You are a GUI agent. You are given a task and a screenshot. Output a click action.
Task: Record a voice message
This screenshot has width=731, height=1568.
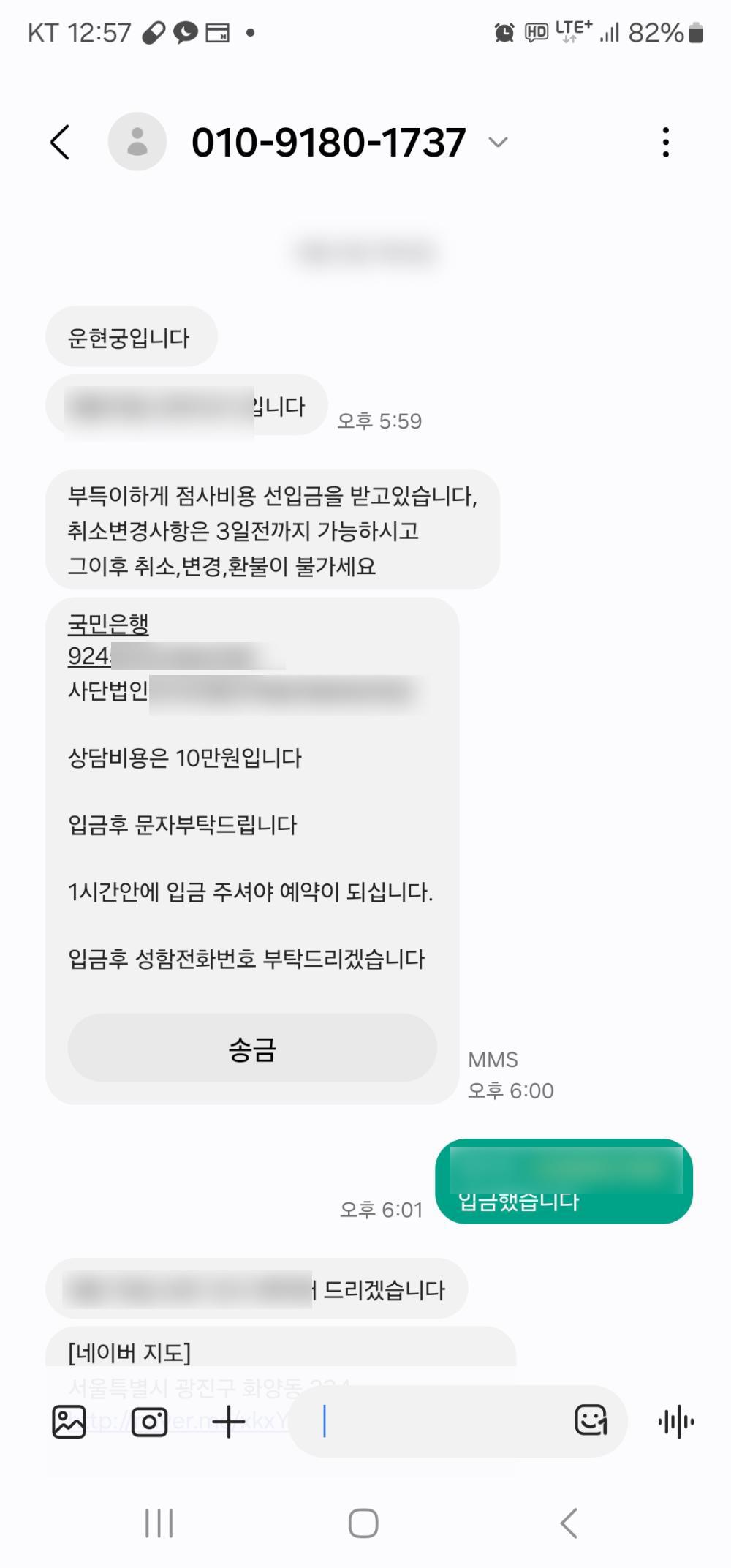coord(676,1422)
